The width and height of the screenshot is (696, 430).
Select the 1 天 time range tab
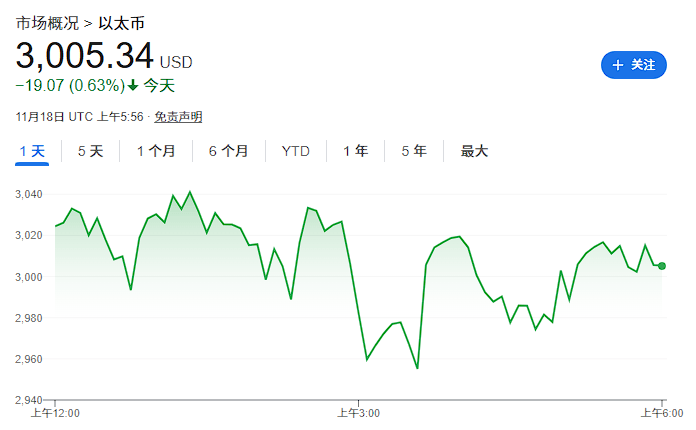click(32, 152)
